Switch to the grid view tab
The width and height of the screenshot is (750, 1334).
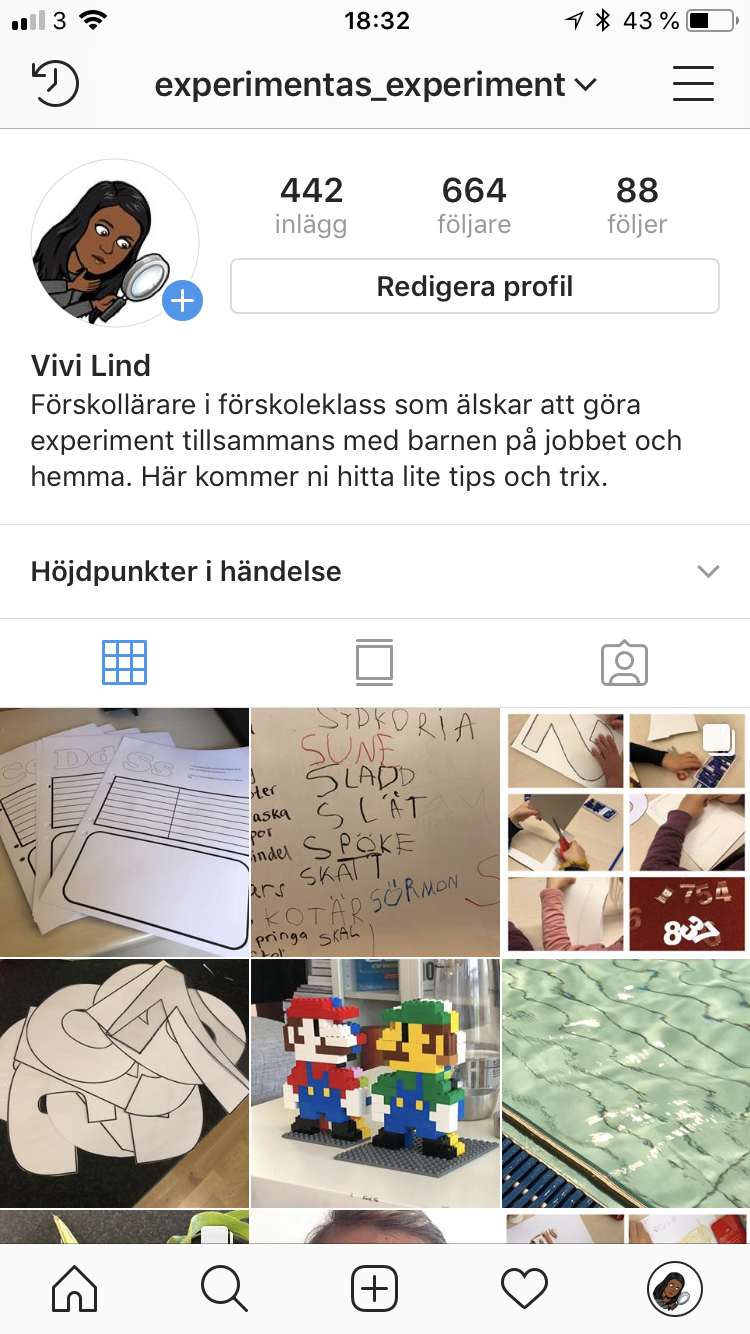[124, 662]
